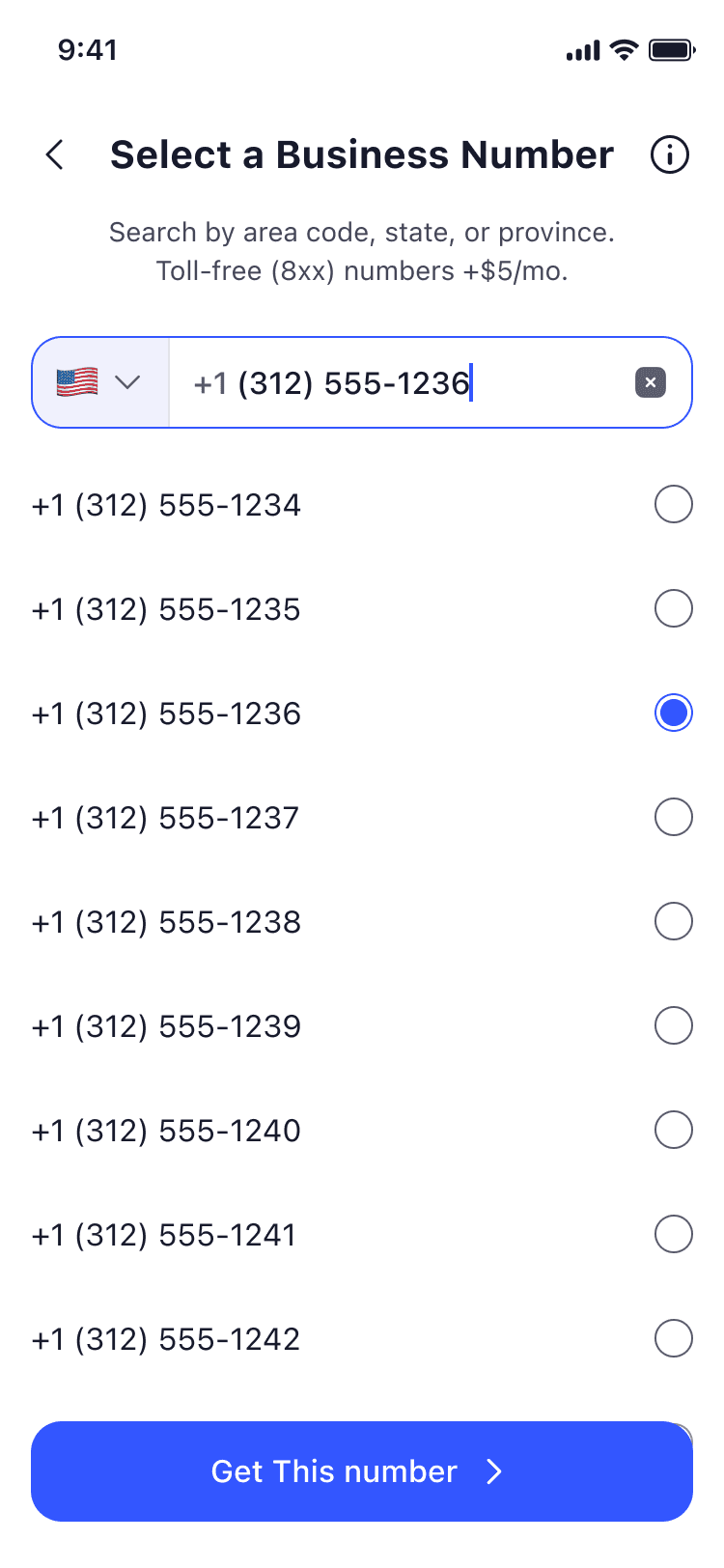Expand the country flag dropdown
The image size is (724, 1568).
pos(100,382)
